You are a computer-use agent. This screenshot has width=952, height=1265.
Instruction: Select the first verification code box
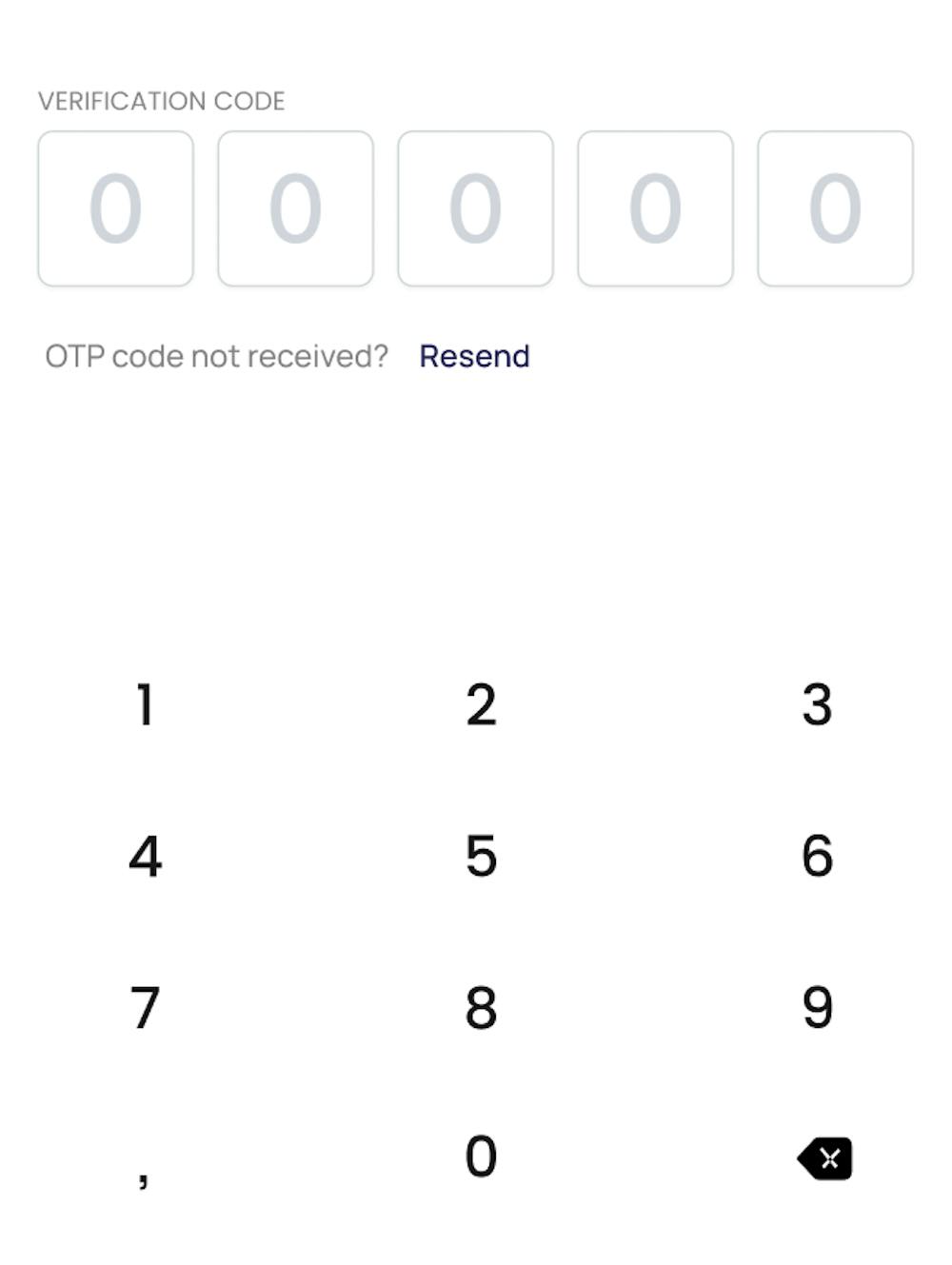pyautogui.click(x=114, y=208)
